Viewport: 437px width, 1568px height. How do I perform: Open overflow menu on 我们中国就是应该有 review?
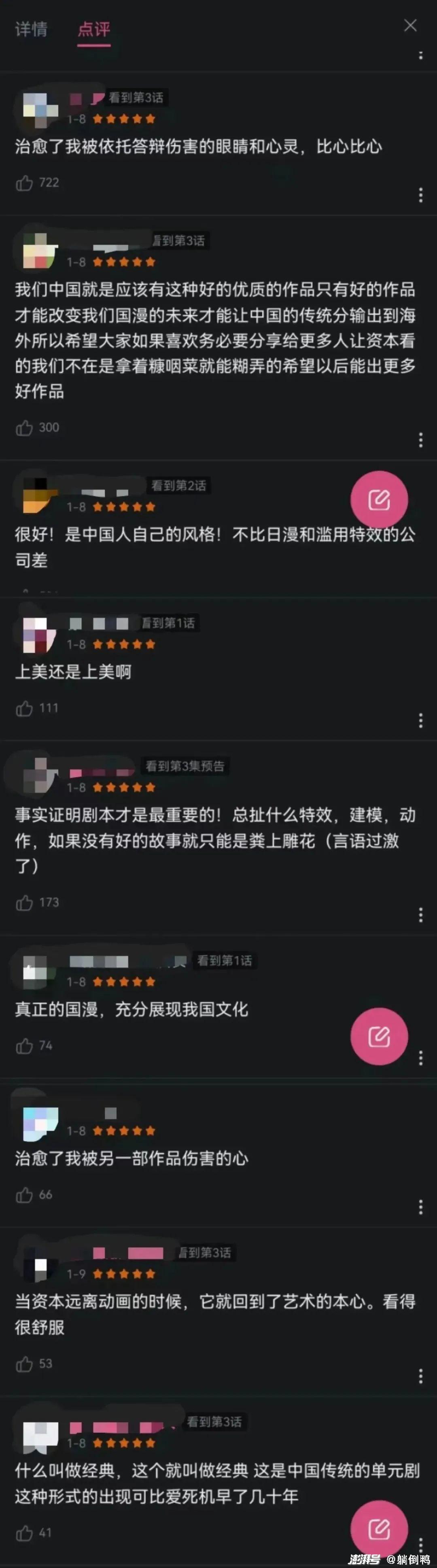pyautogui.click(x=420, y=440)
